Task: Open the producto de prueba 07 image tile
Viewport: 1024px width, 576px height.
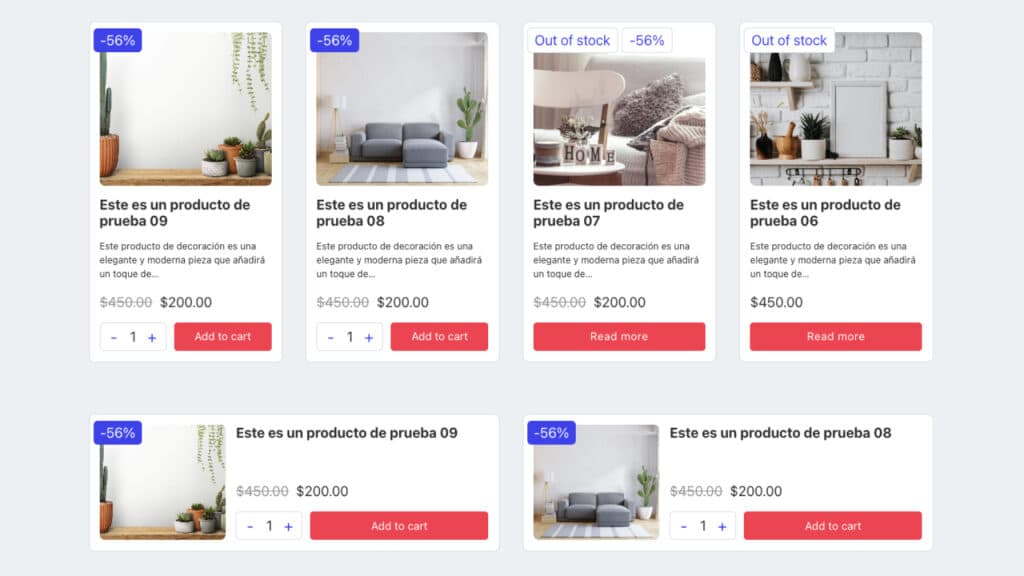Action: [x=618, y=120]
